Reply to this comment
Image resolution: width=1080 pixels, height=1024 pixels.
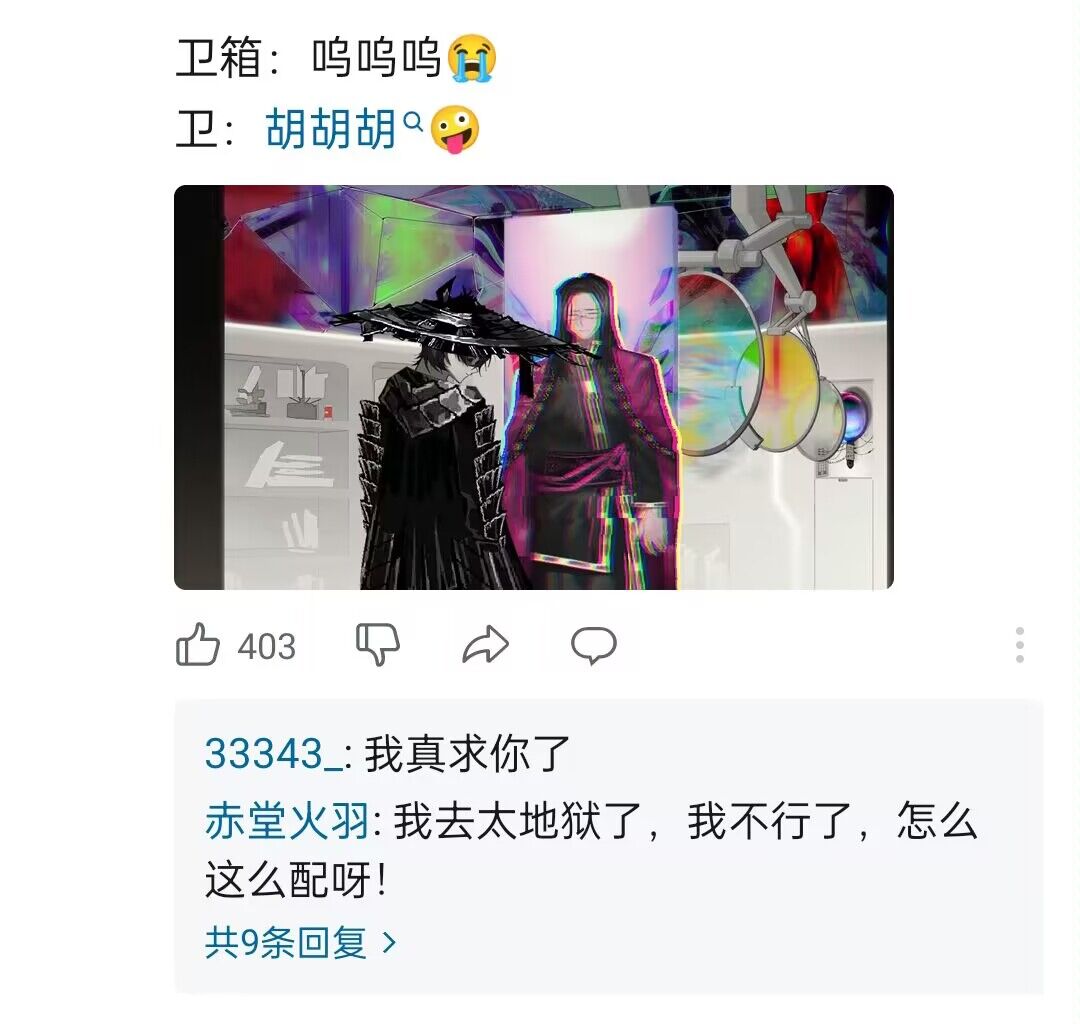click(x=593, y=646)
